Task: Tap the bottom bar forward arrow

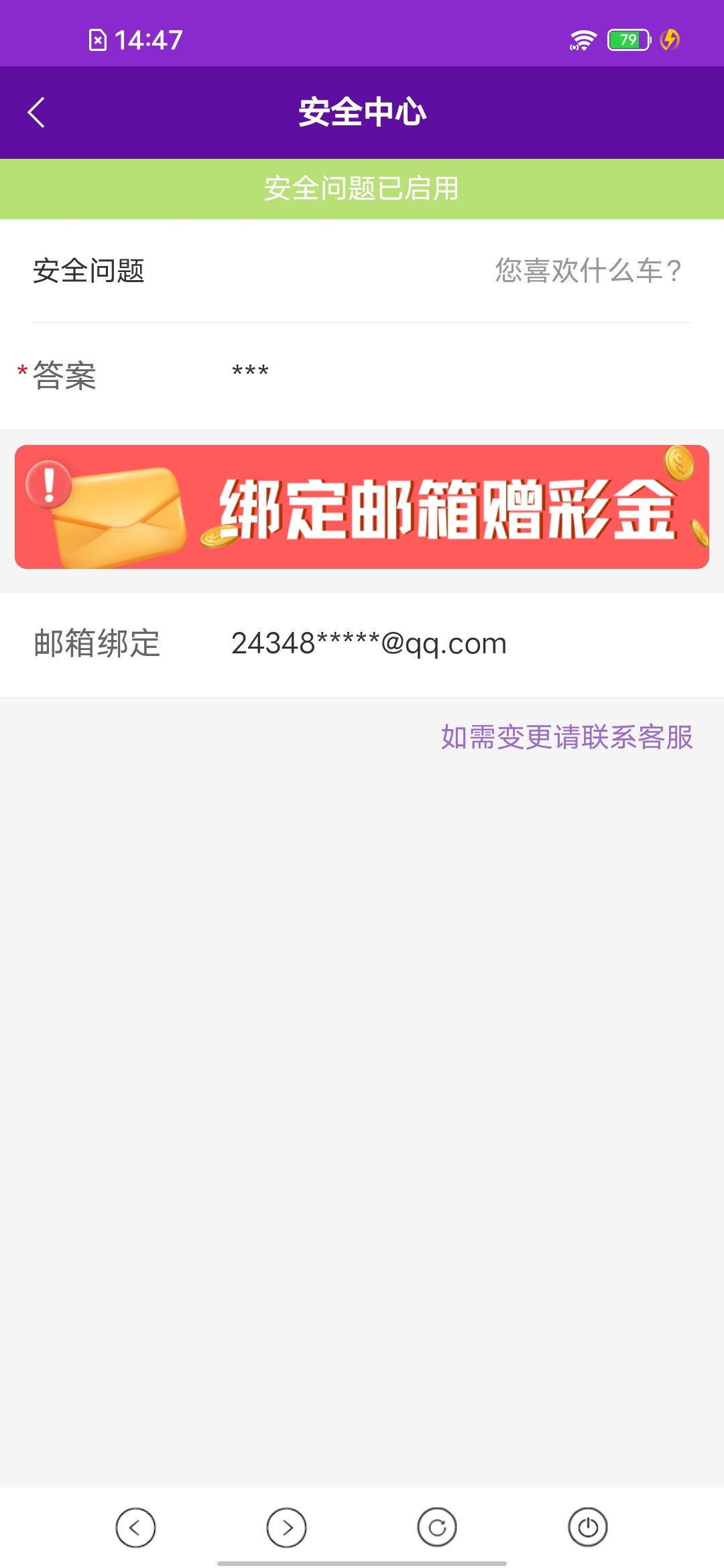Action: pyautogui.click(x=286, y=1528)
